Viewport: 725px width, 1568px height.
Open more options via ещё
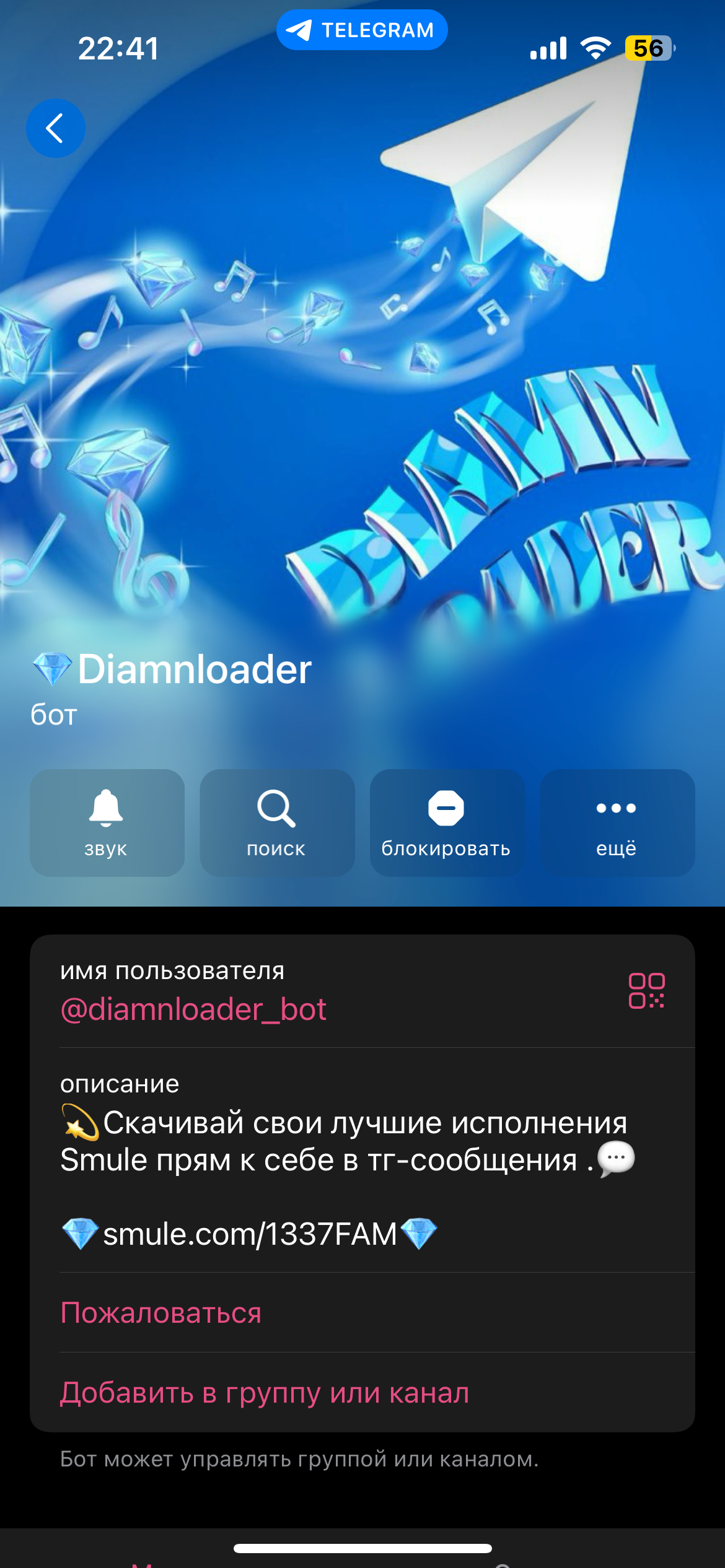click(x=617, y=822)
